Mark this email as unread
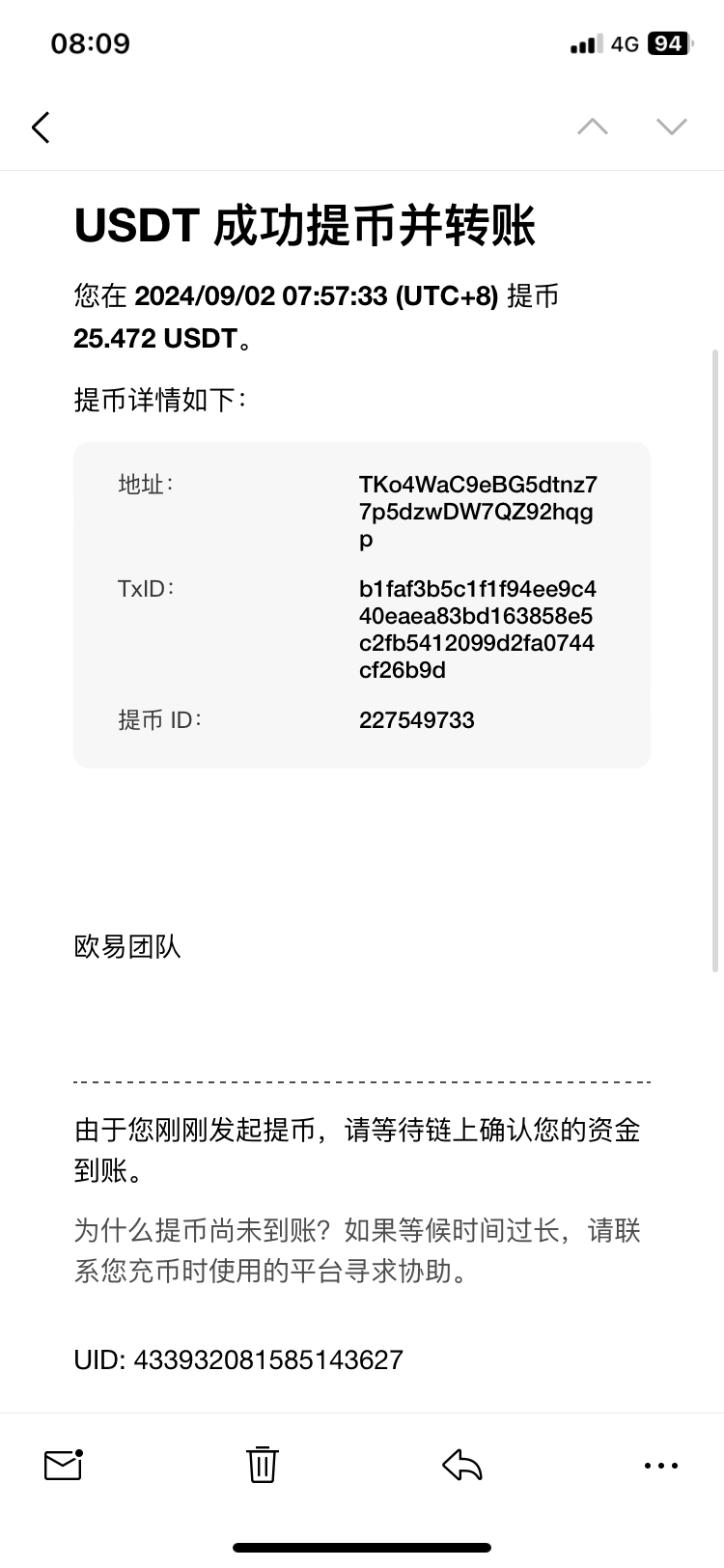The width and height of the screenshot is (724, 1568). 64,1465
